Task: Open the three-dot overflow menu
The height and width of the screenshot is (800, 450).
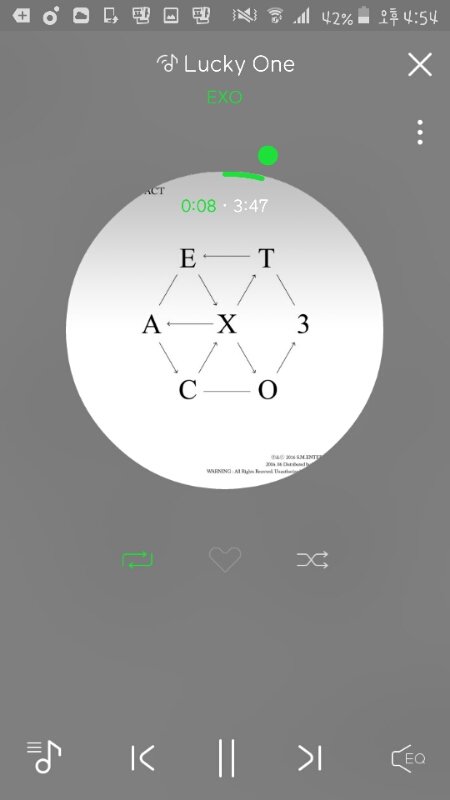Action: click(419, 132)
